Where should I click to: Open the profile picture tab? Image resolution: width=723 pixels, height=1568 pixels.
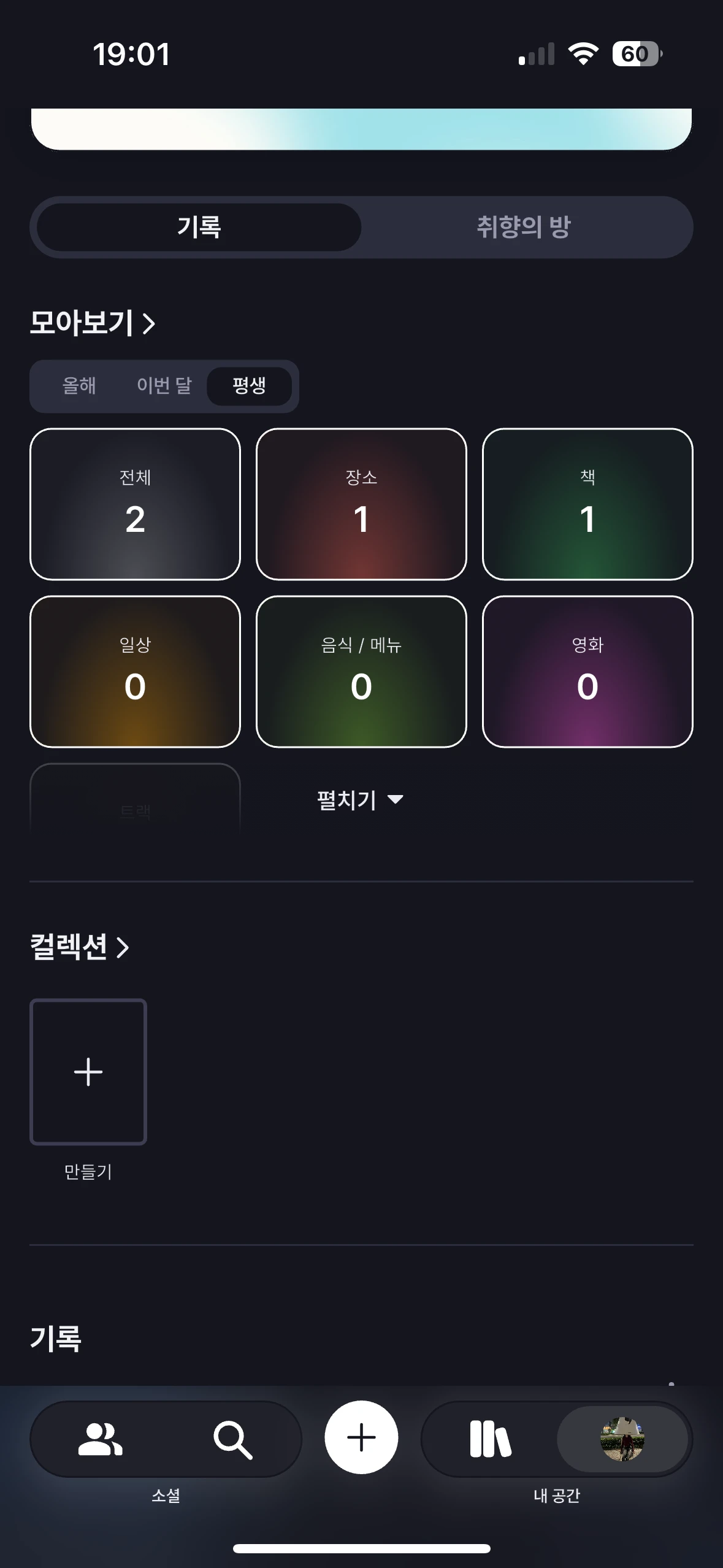pos(622,1439)
